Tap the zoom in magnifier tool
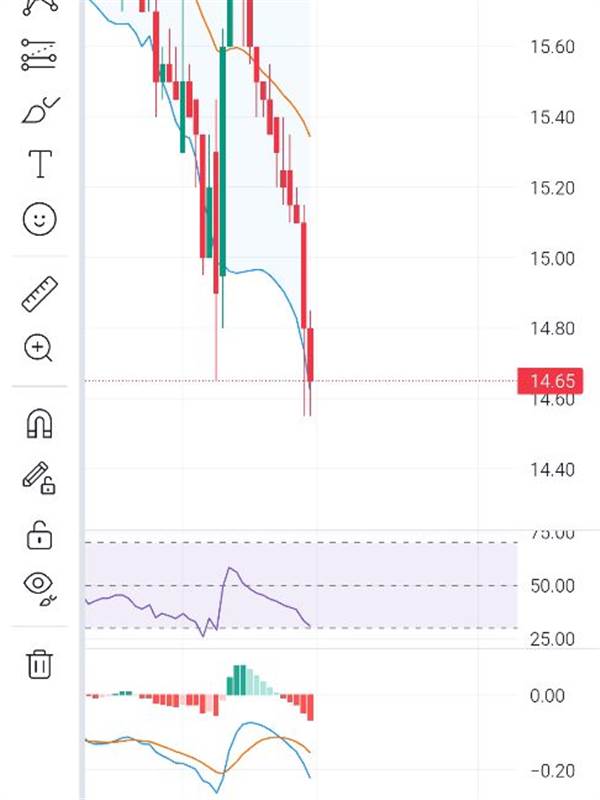The width and height of the screenshot is (600, 800). click(38, 348)
